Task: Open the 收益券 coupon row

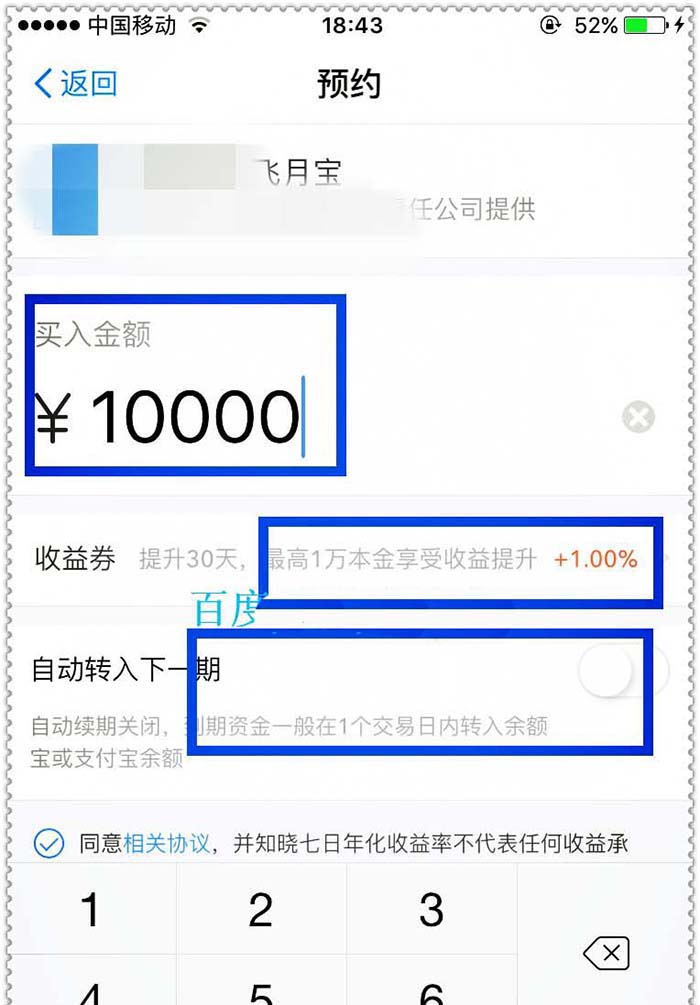Action: coord(350,558)
